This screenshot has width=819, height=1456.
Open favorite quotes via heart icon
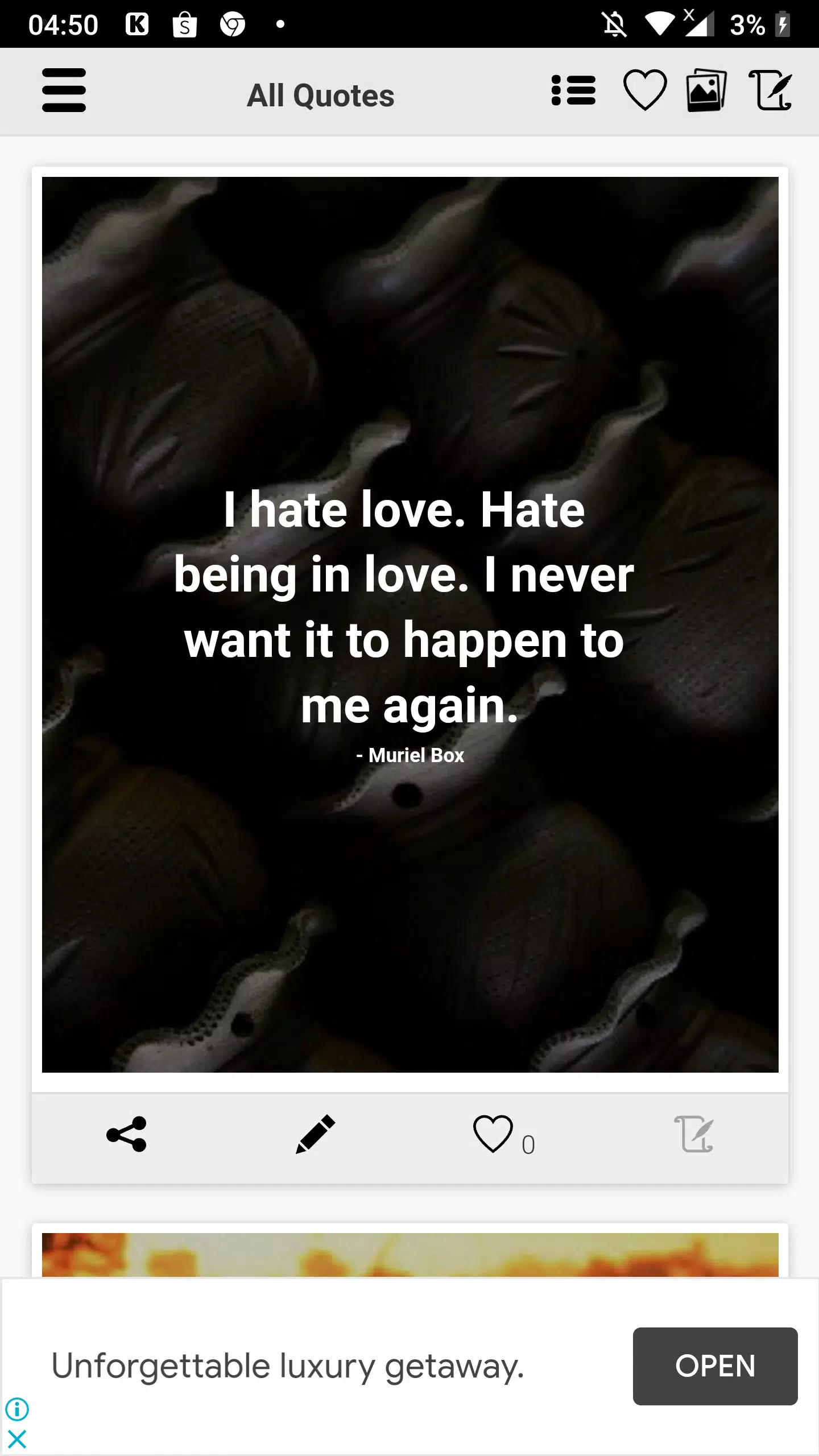coord(646,90)
